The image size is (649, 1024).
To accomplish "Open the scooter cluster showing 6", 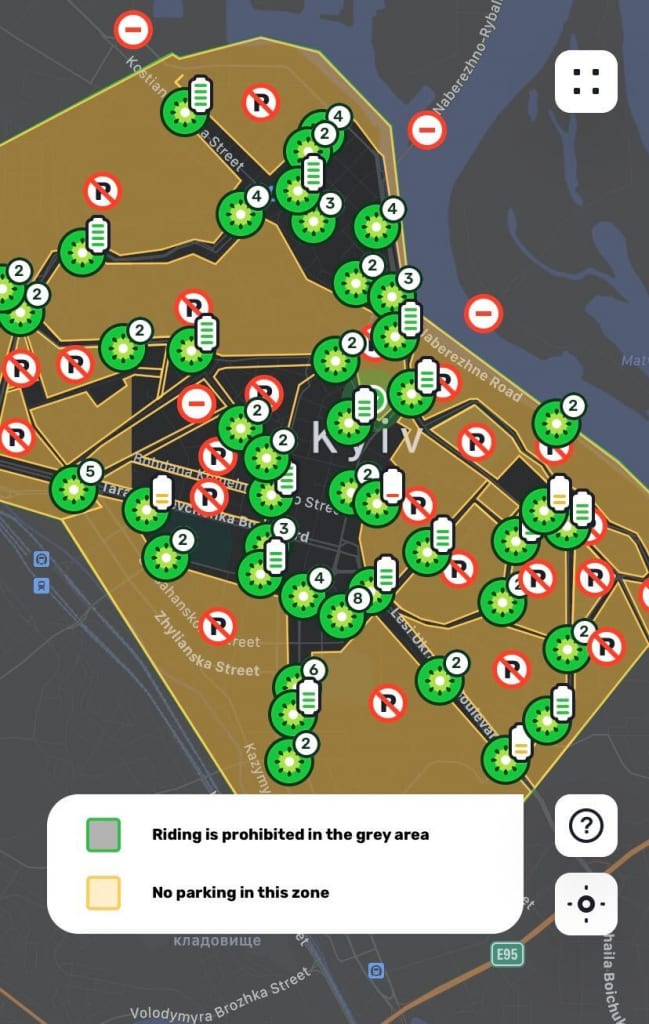I will tap(295, 685).
